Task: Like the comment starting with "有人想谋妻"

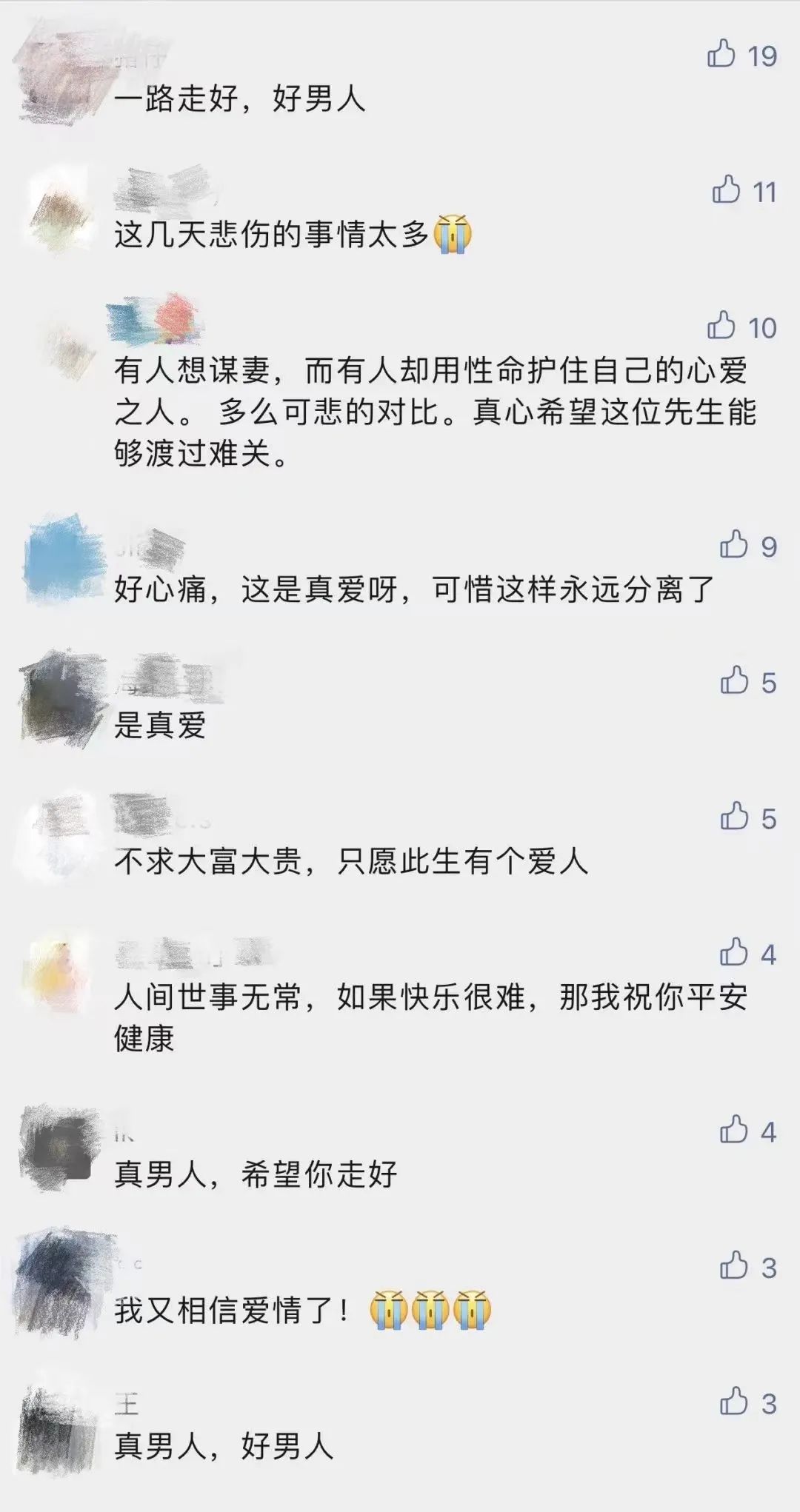Action: 721,326
